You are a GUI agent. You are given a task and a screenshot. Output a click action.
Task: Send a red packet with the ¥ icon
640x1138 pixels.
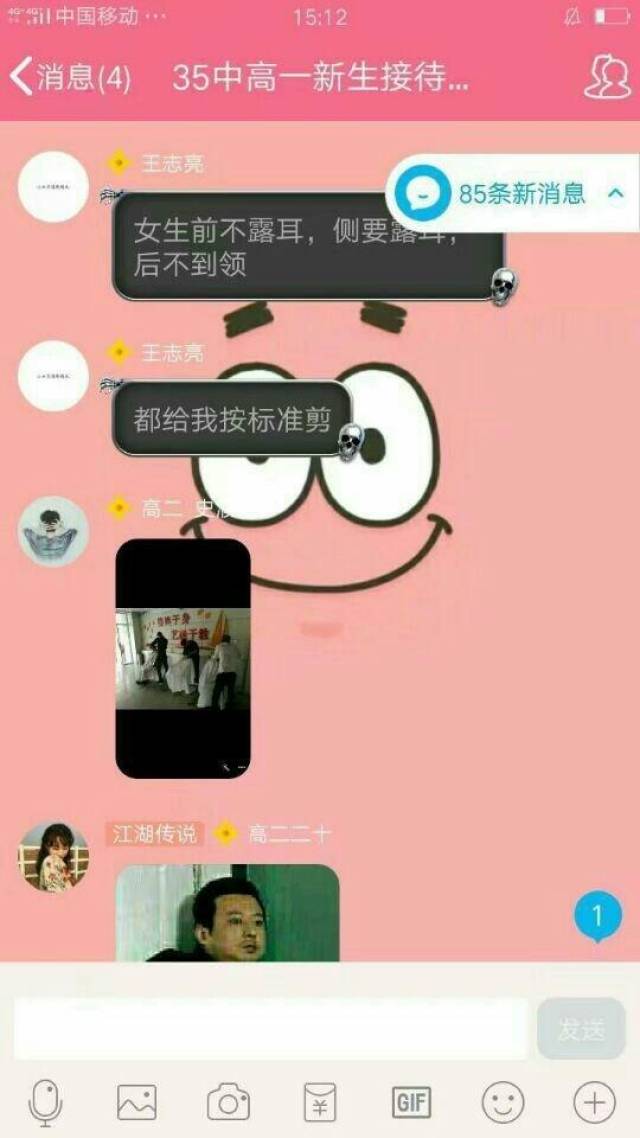point(320,1102)
